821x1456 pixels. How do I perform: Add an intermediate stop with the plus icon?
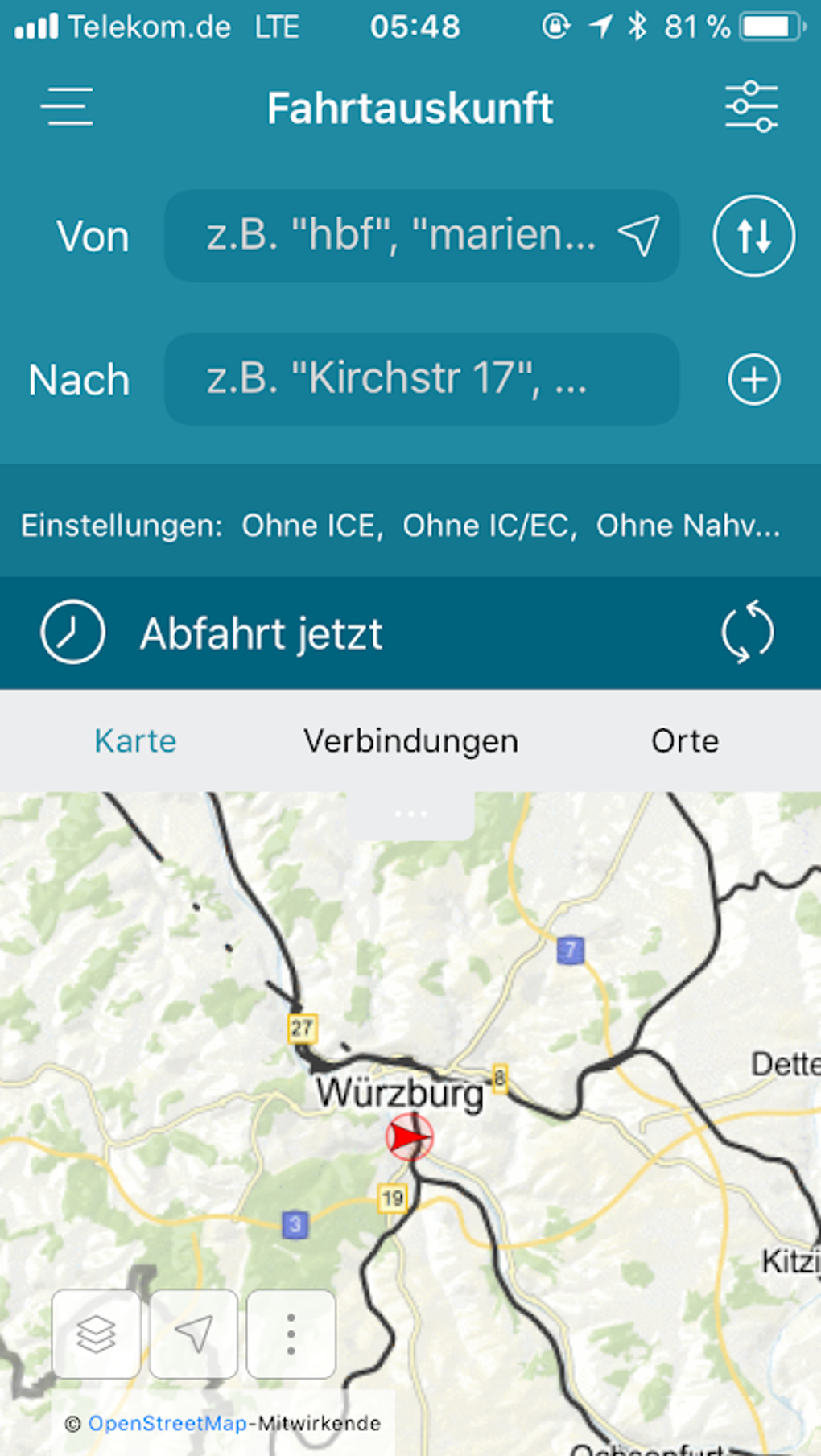[753, 379]
